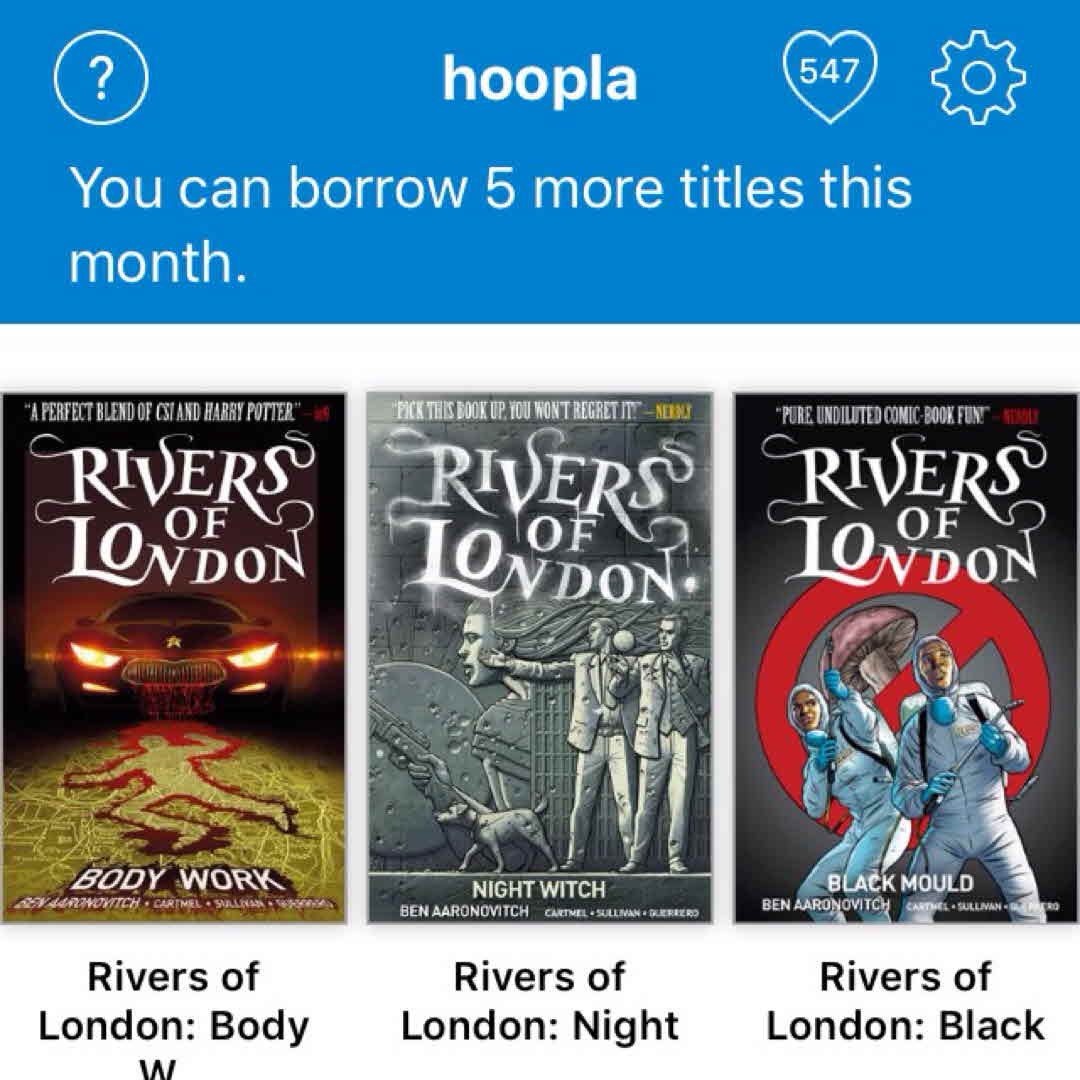Open Rivers of London: Body Work cover
This screenshot has height=1080, width=1080.
[173, 658]
